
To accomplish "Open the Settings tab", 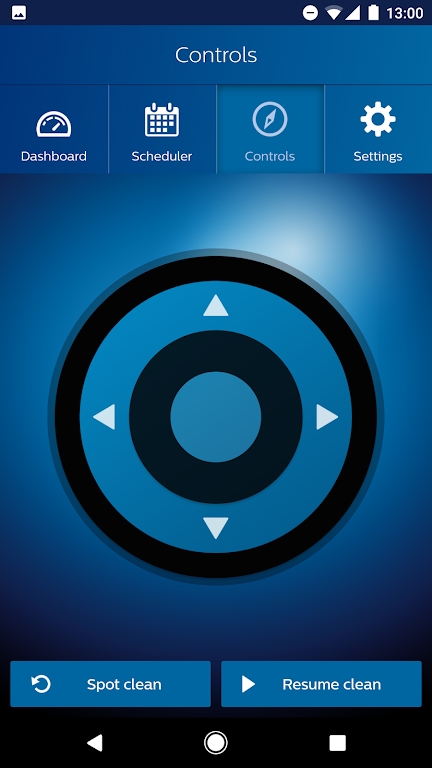I will [x=378, y=129].
